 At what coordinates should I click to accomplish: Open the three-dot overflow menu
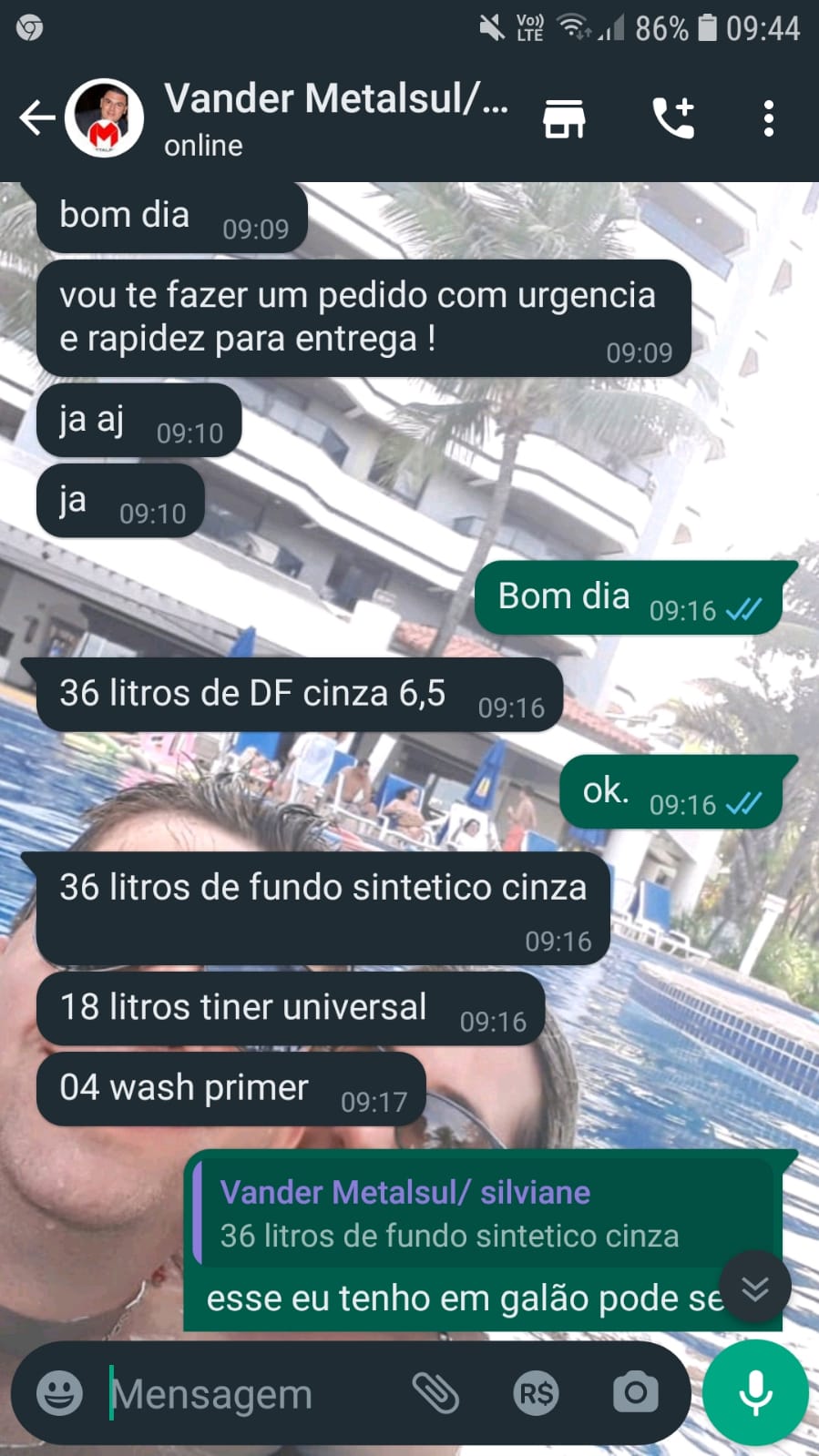tap(768, 118)
